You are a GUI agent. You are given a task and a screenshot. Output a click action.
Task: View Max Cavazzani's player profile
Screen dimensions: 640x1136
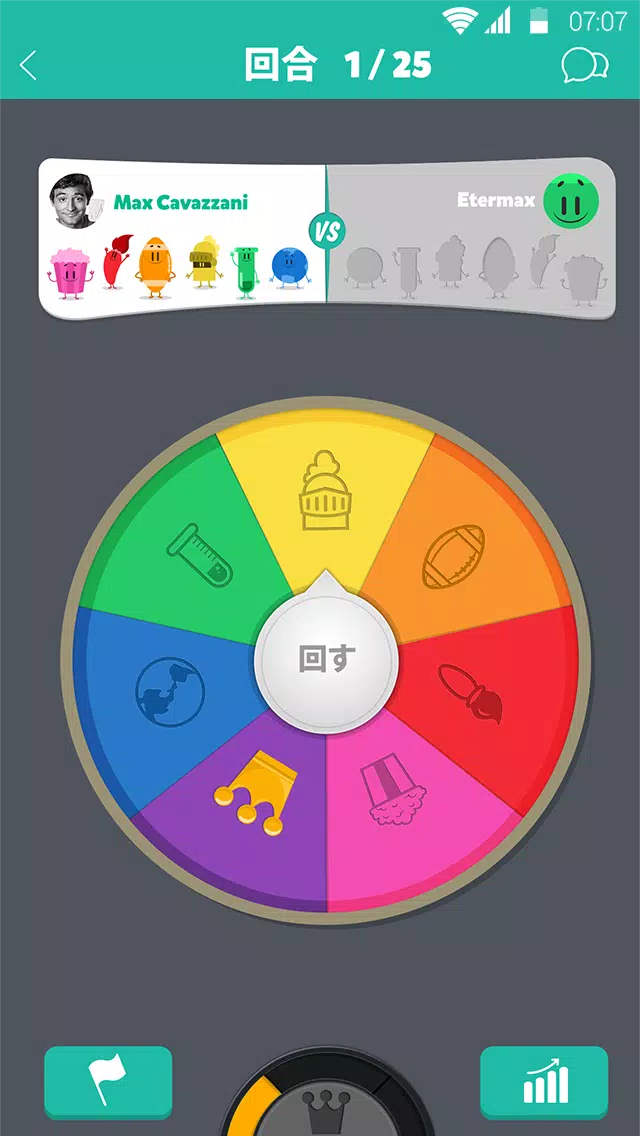pos(75,201)
